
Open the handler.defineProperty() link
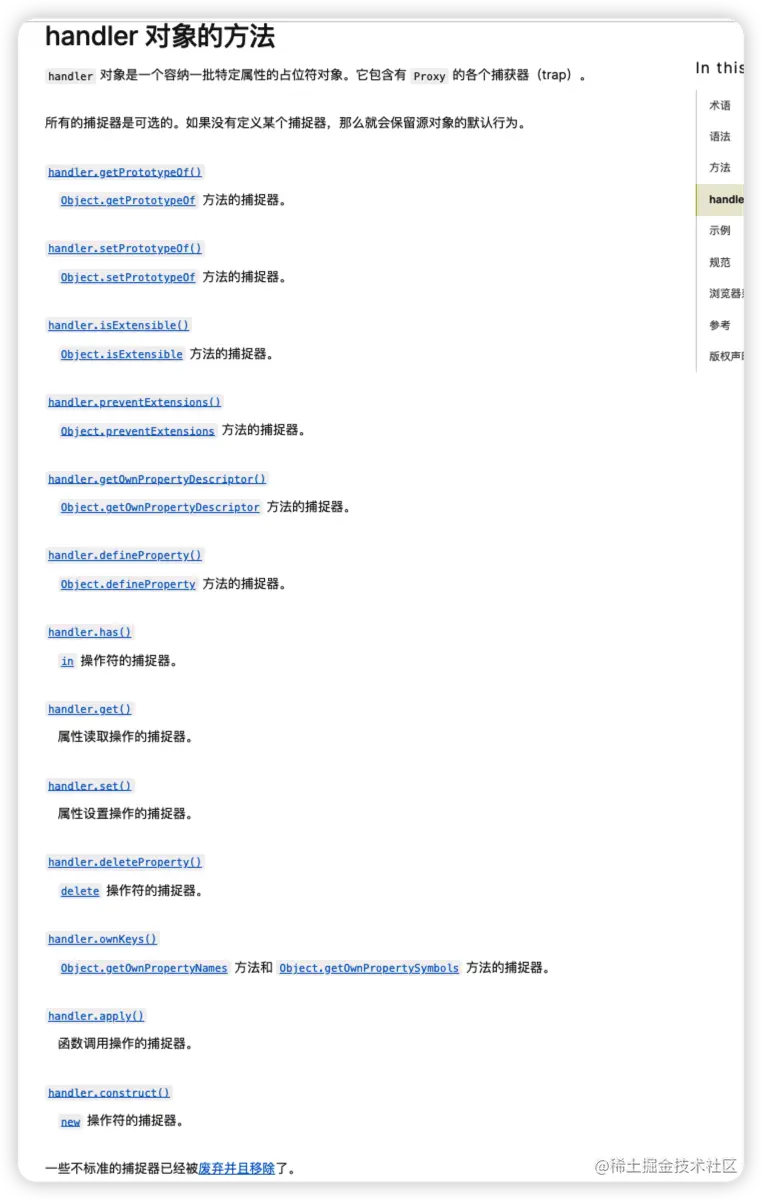pyautogui.click(x=125, y=555)
